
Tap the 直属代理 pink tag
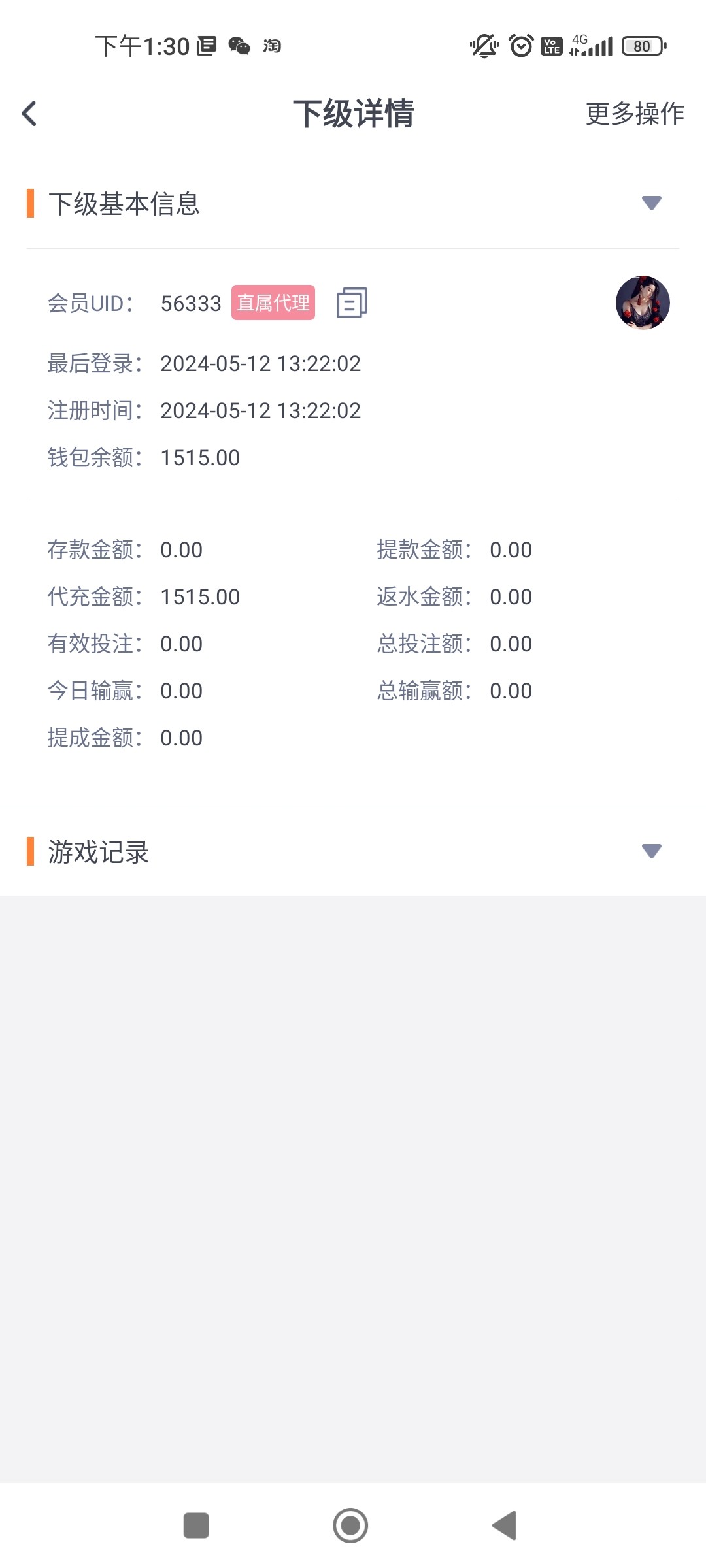pyautogui.click(x=273, y=302)
